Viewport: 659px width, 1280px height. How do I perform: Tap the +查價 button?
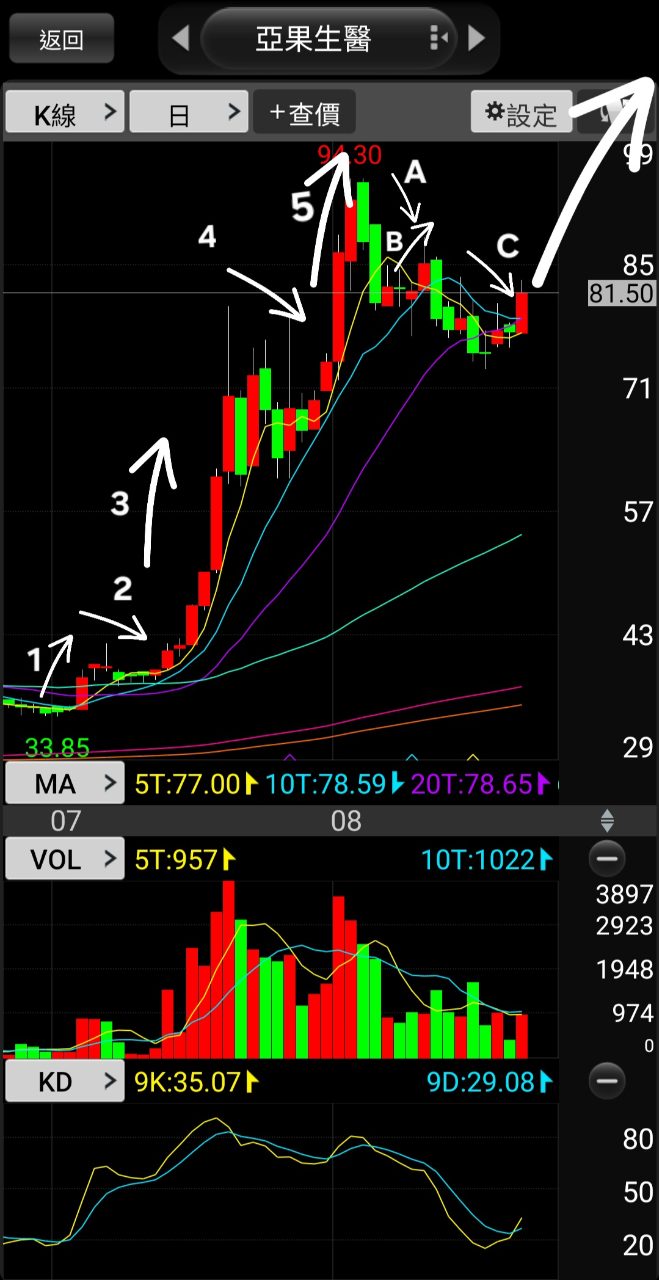click(304, 113)
